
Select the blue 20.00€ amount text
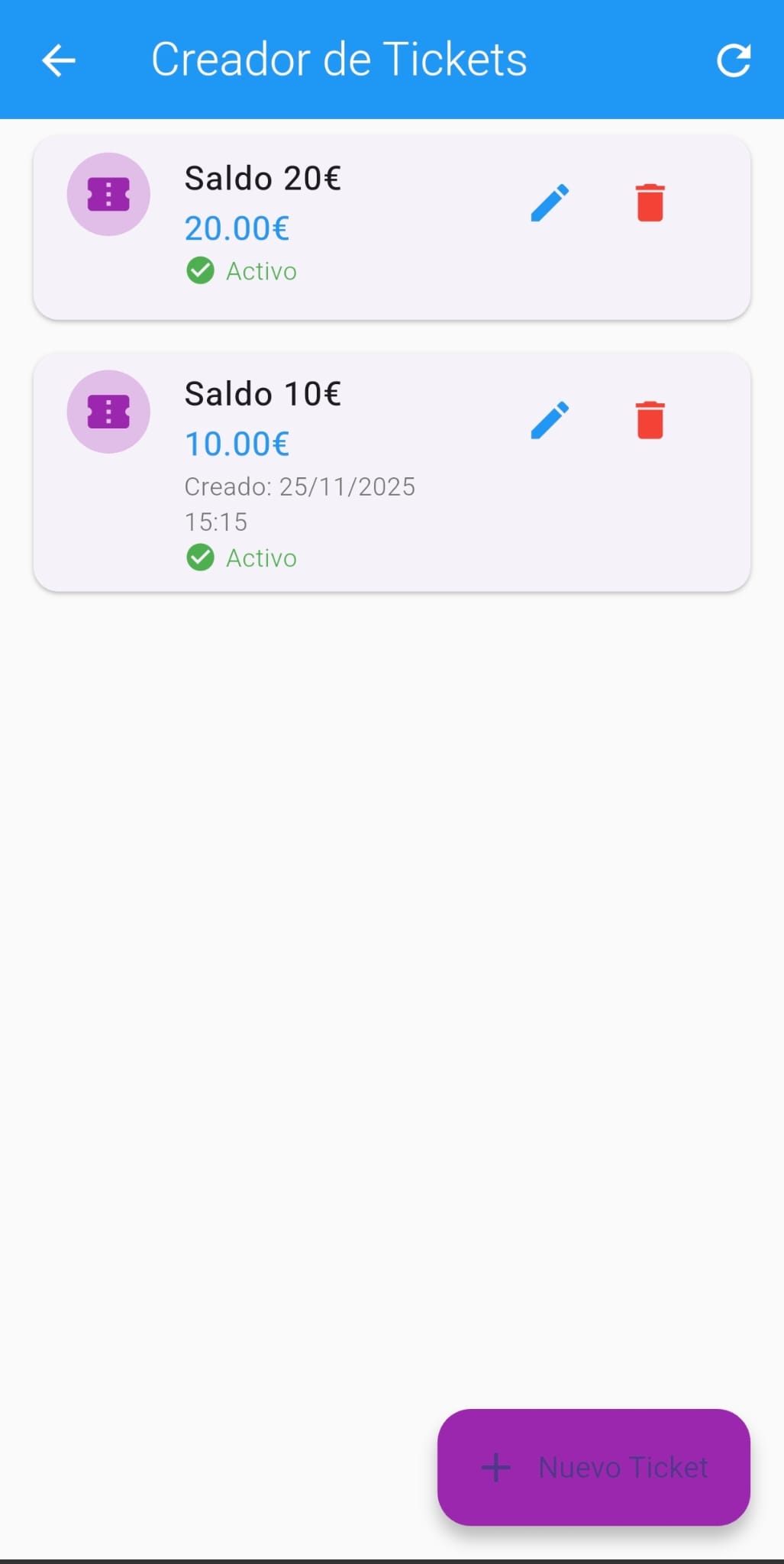(x=237, y=228)
